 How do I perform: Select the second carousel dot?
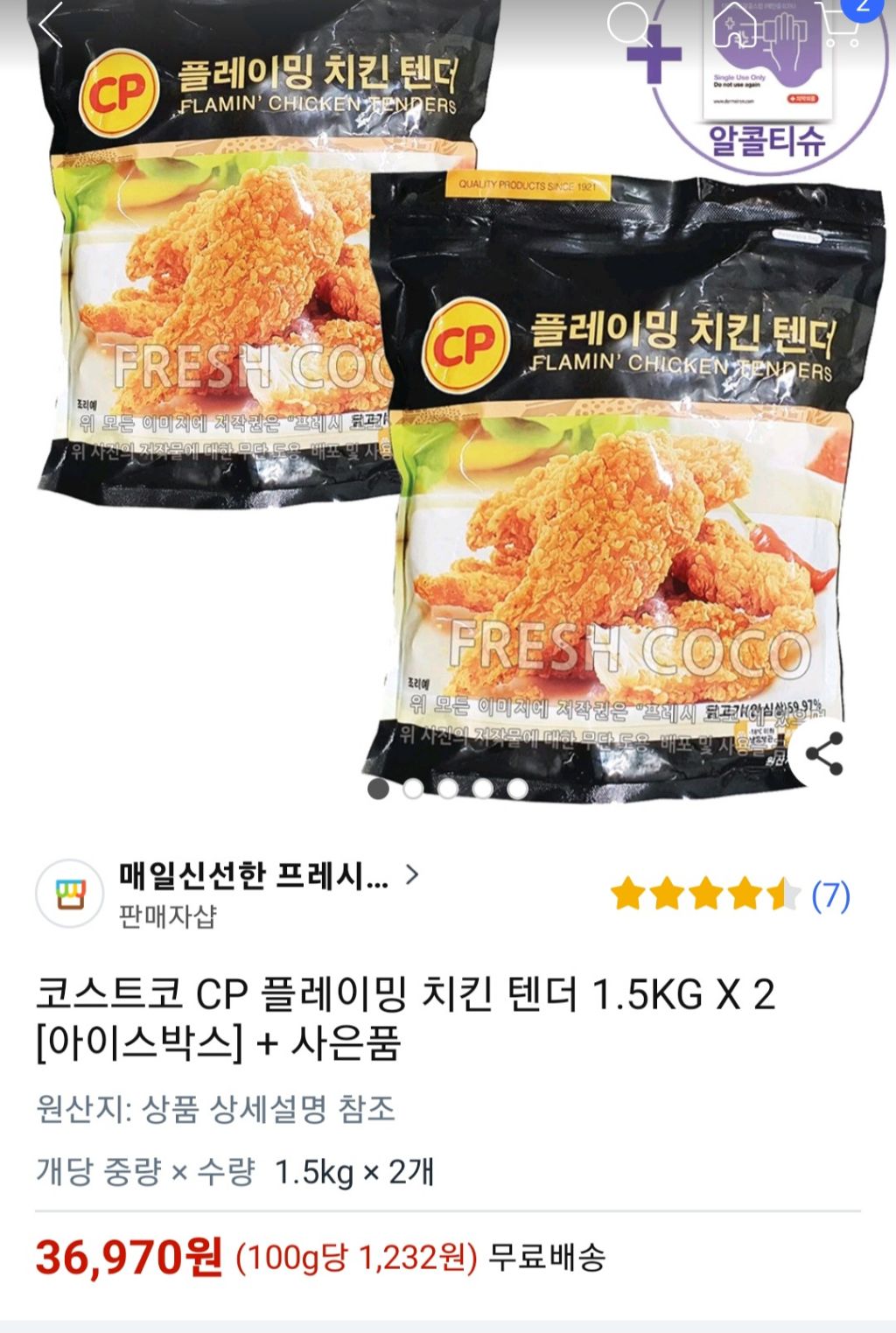413,789
